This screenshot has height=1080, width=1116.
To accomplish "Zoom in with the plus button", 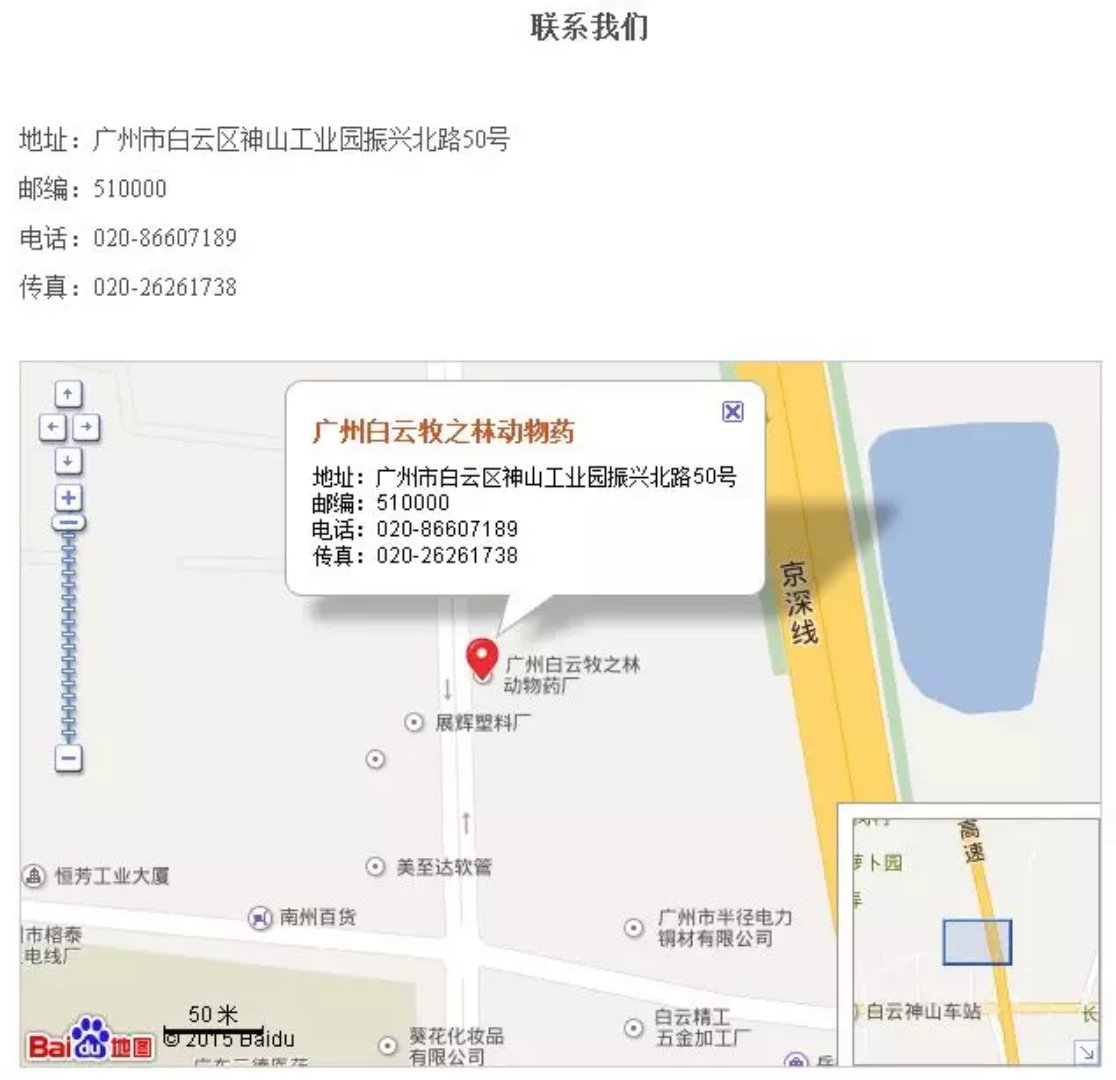I will 68,497.
